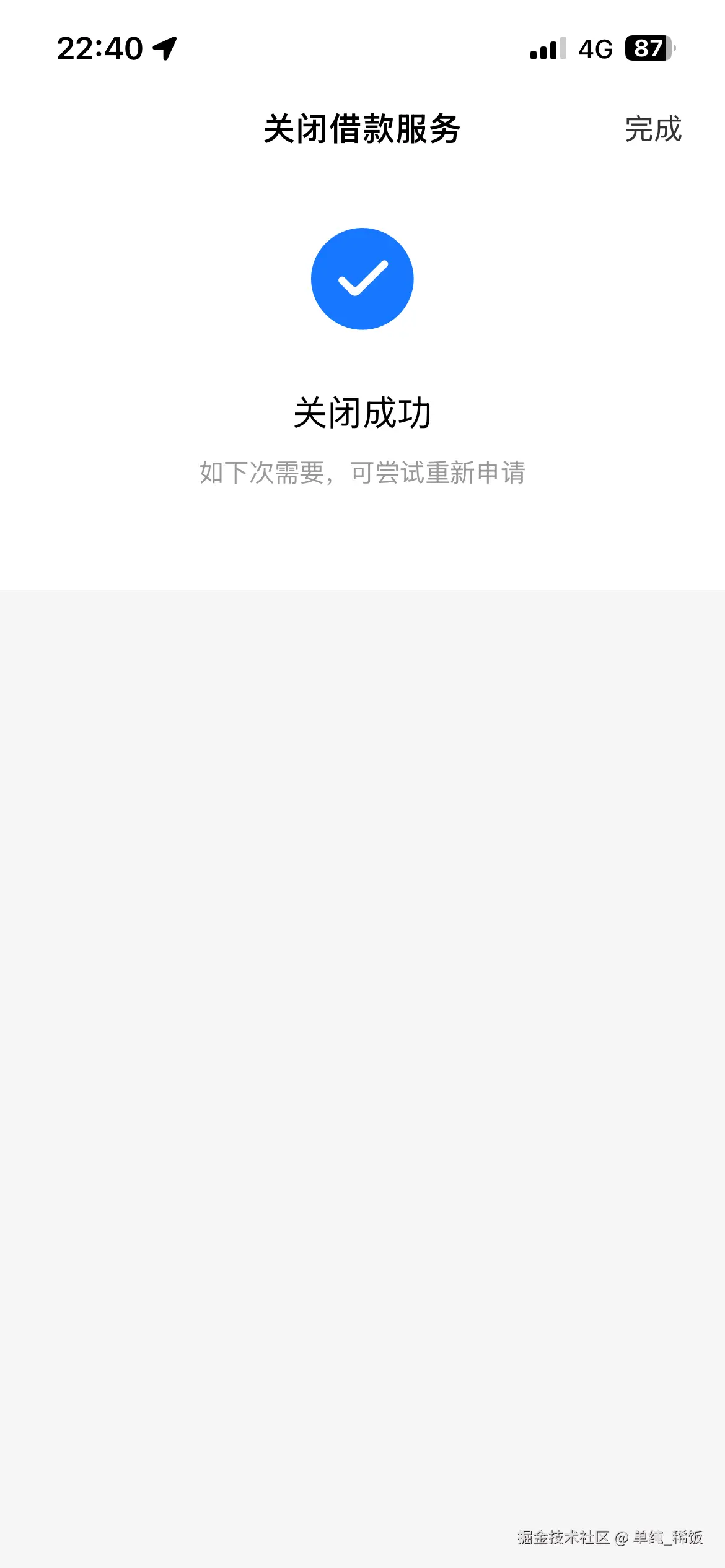Click the status bar at the top
Image resolution: width=725 pixels, height=1568 pixels.
pyautogui.click(x=362, y=48)
